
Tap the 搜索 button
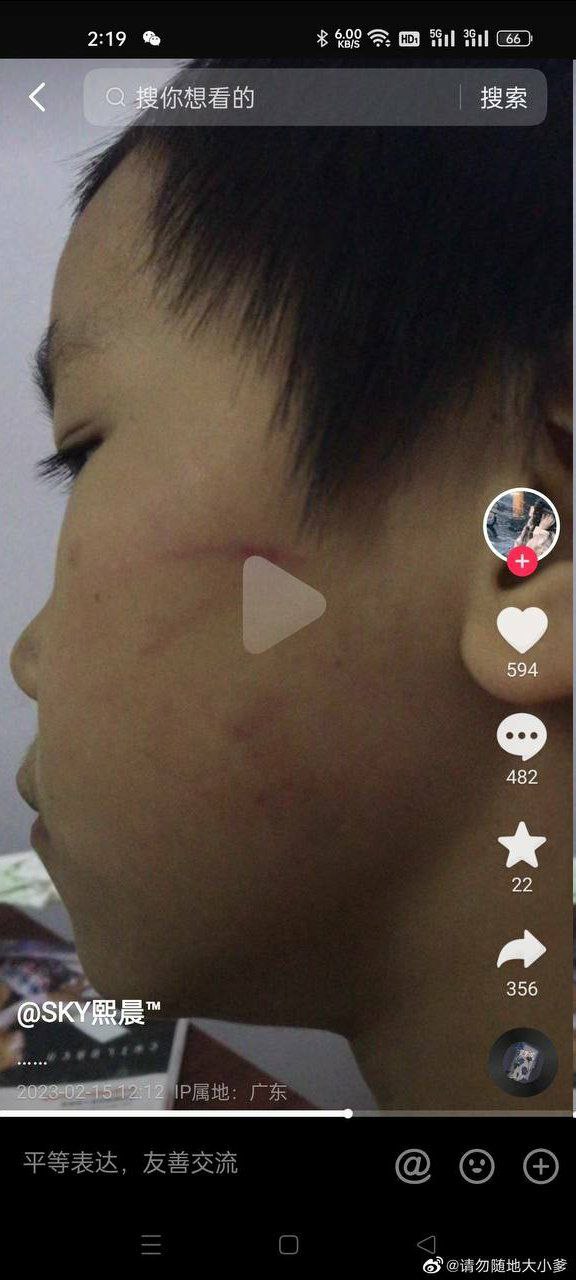coord(503,97)
